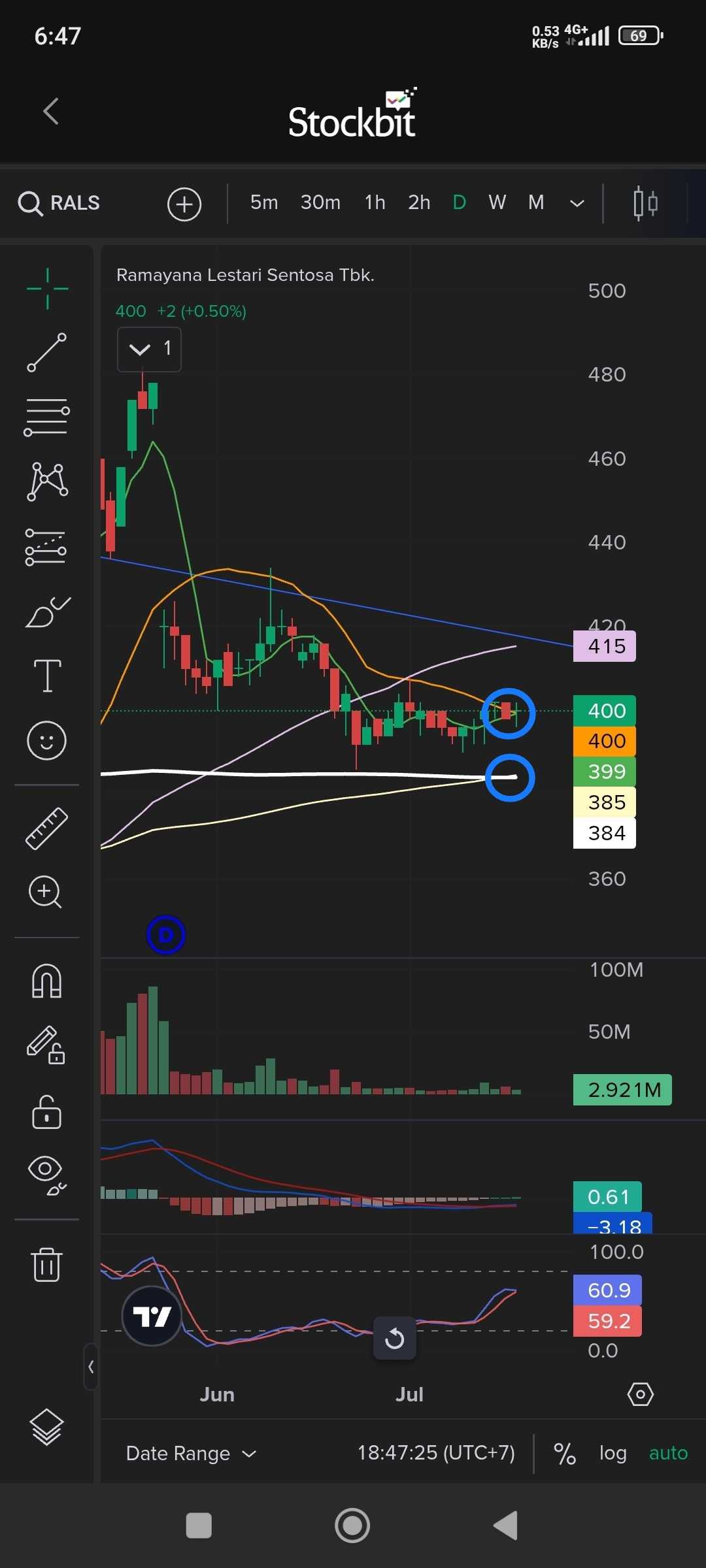Expand the timeframe dropdown chevron

tap(577, 203)
